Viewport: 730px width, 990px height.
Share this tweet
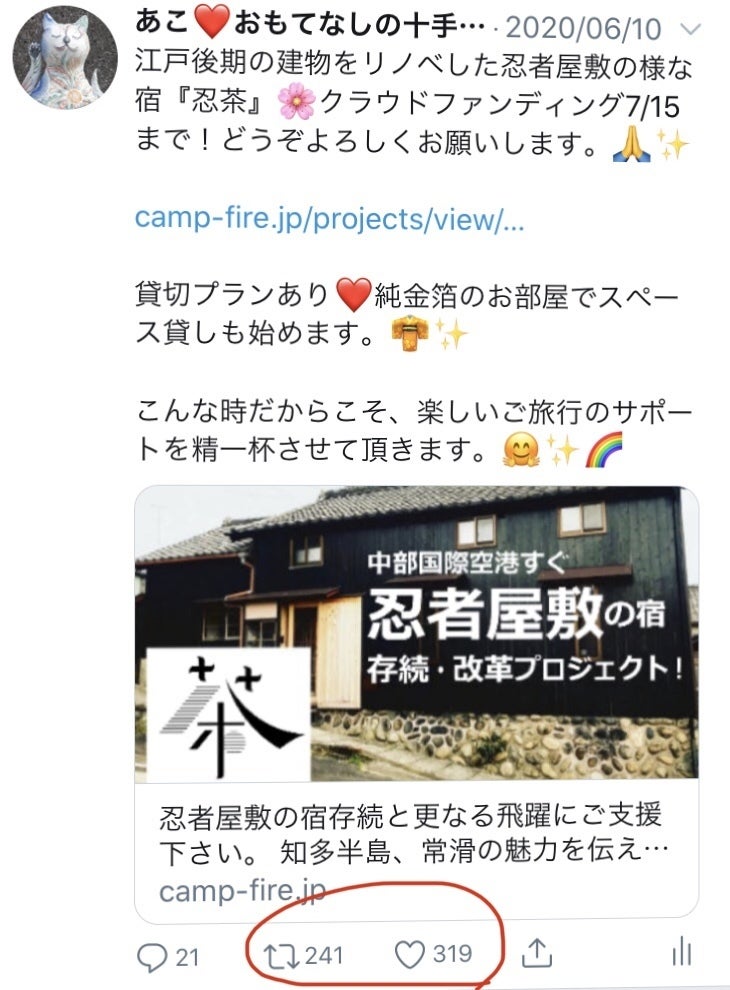point(537,954)
